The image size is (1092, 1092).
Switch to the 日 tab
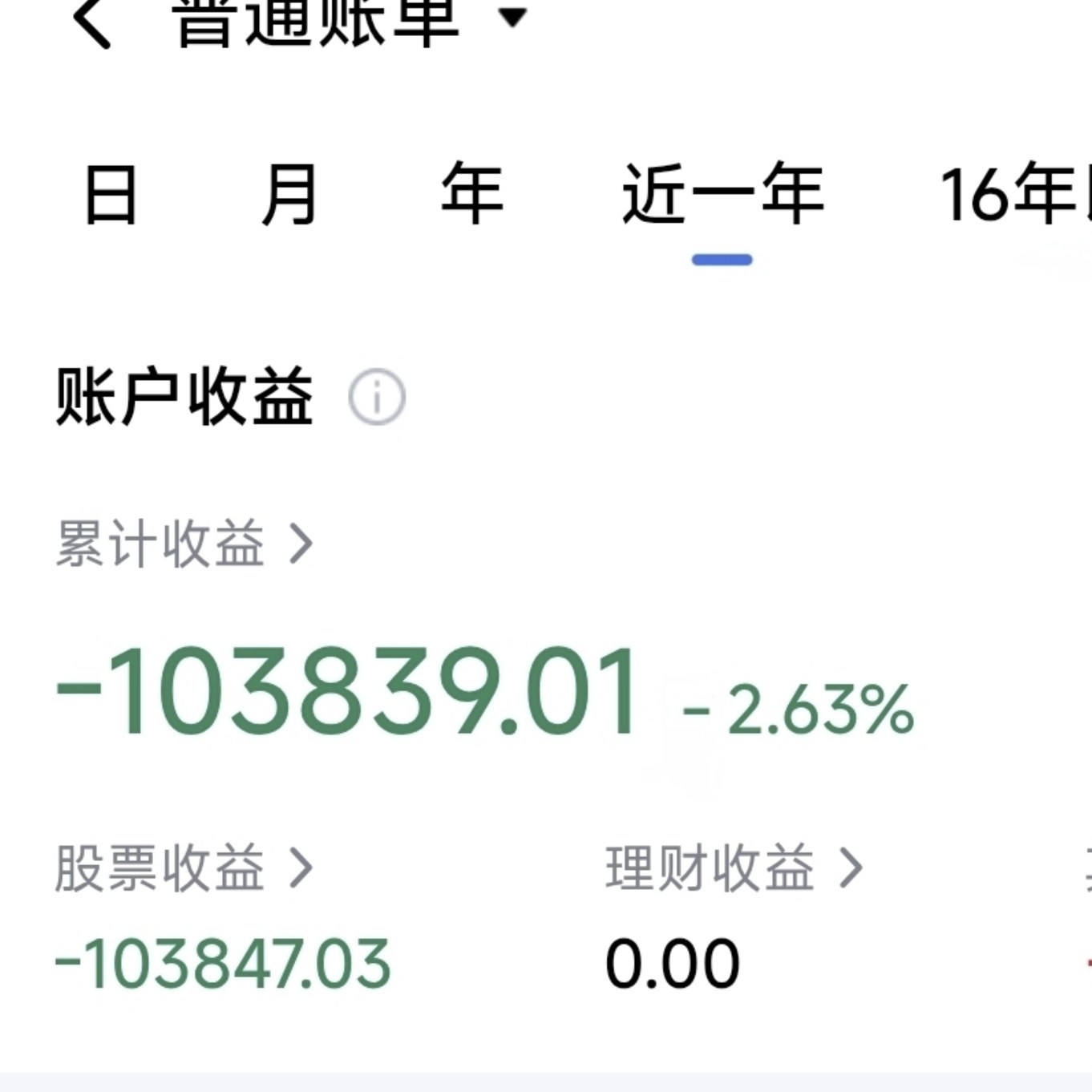pos(111,195)
